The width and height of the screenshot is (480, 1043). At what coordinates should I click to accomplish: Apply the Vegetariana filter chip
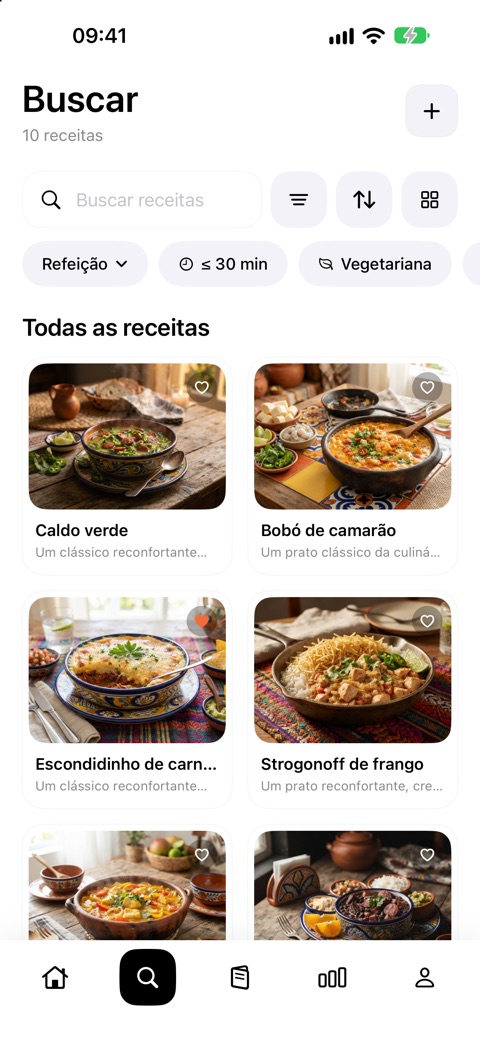pos(375,264)
